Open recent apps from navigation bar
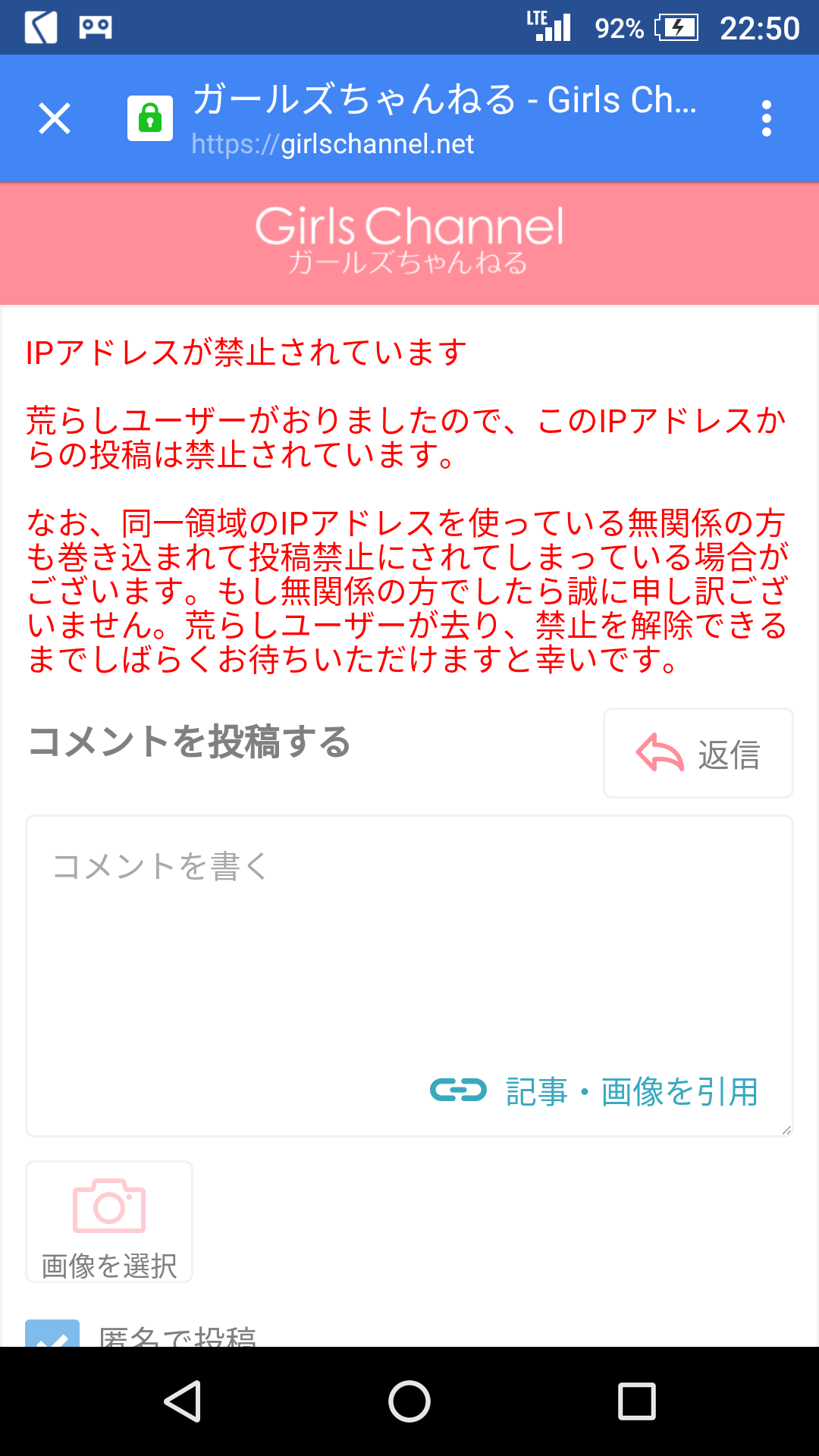This screenshot has height=1456, width=819. click(x=637, y=1401)
